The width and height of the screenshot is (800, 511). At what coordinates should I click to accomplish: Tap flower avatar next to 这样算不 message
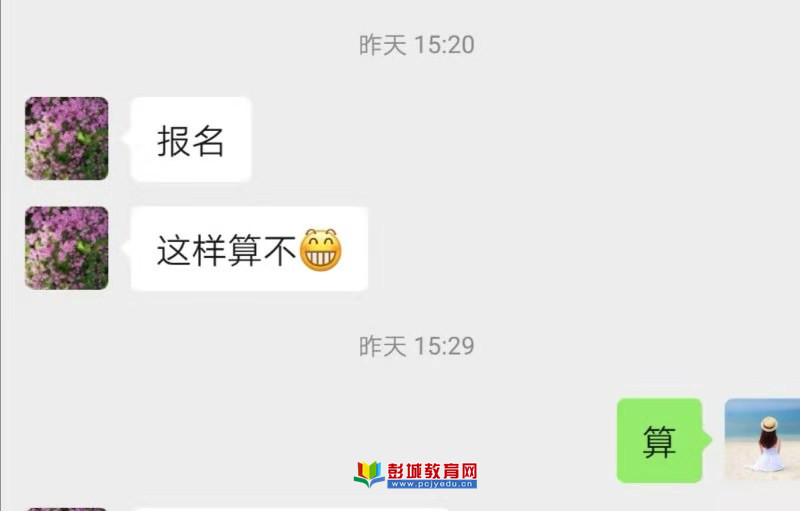[x=66, y=248]
